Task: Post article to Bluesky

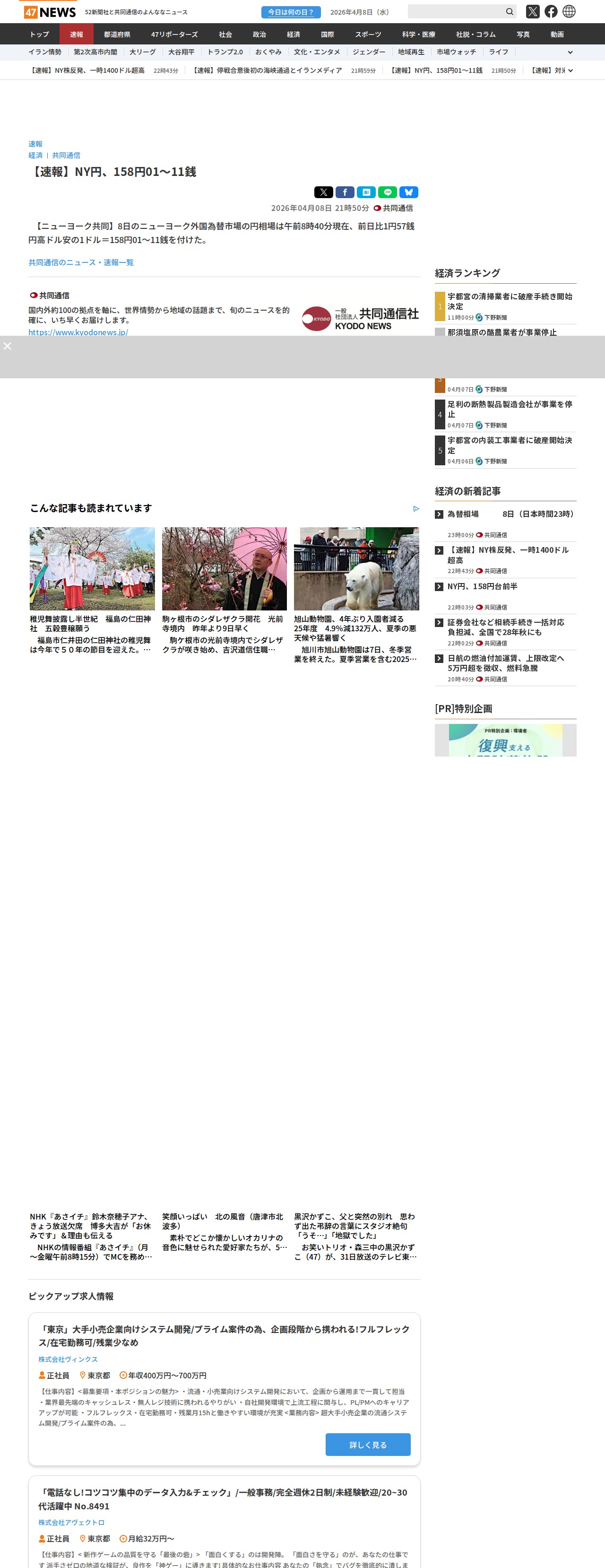Action: click(408, 192)
